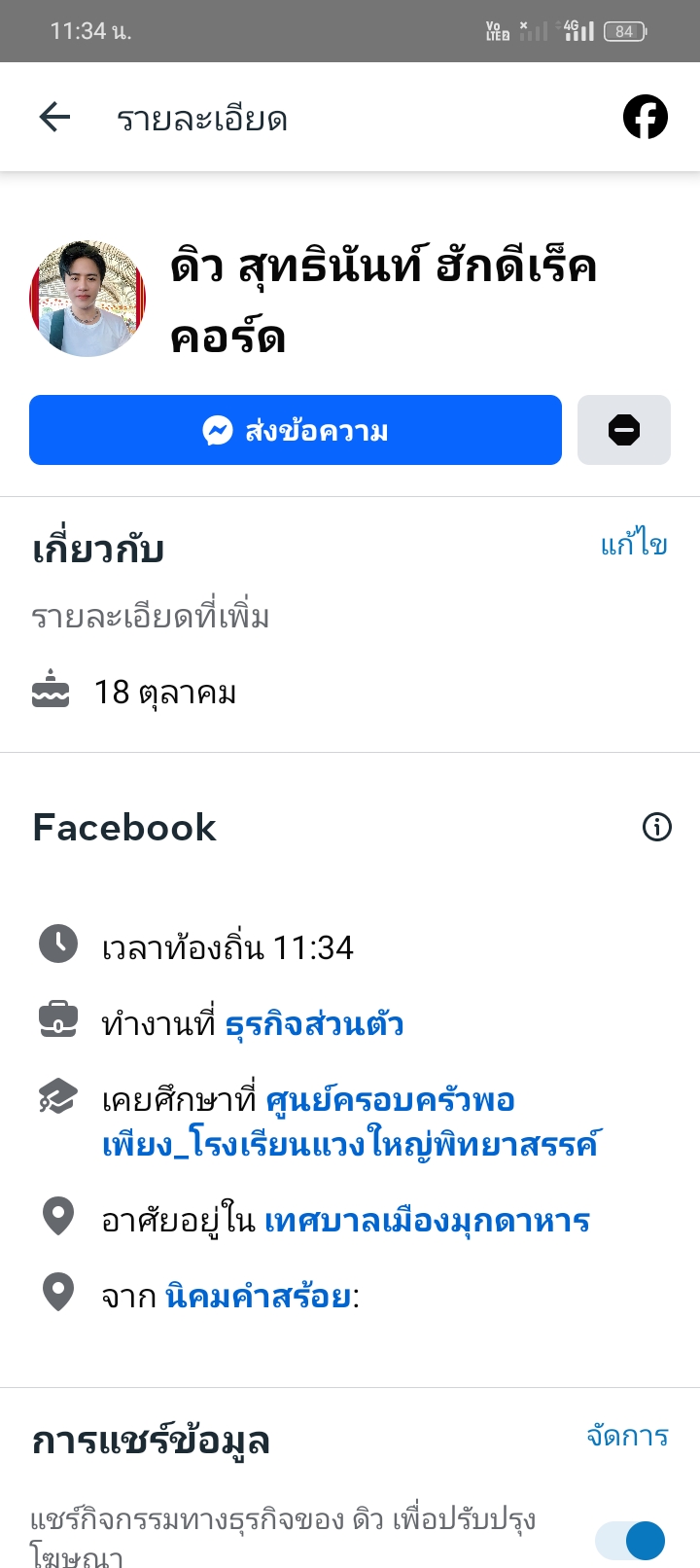Screen dimensions: 700x1568
Task: Toggle off sharing business activity for ads
Action: 630,1540
